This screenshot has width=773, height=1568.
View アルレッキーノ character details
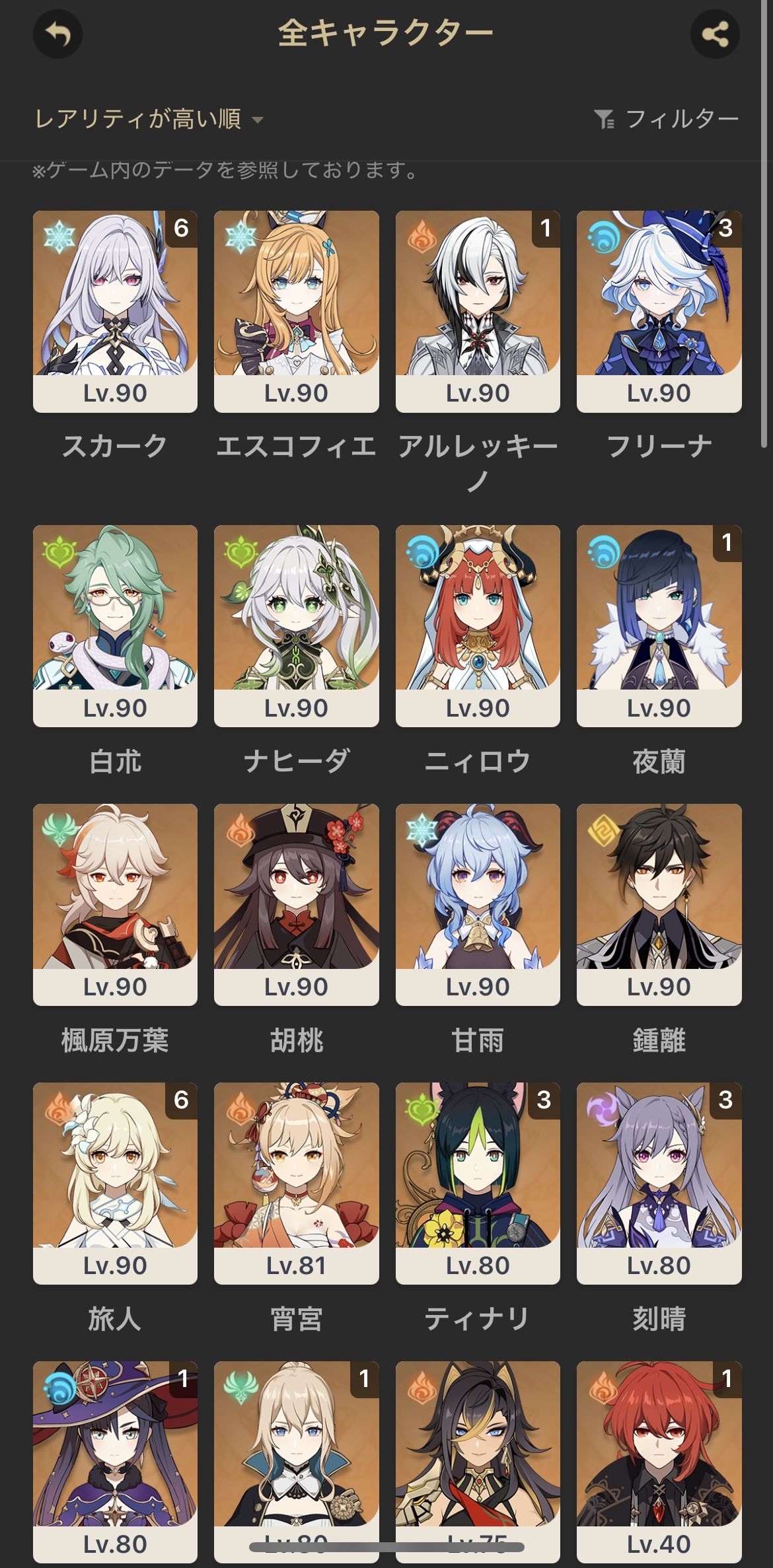point(478,311)
